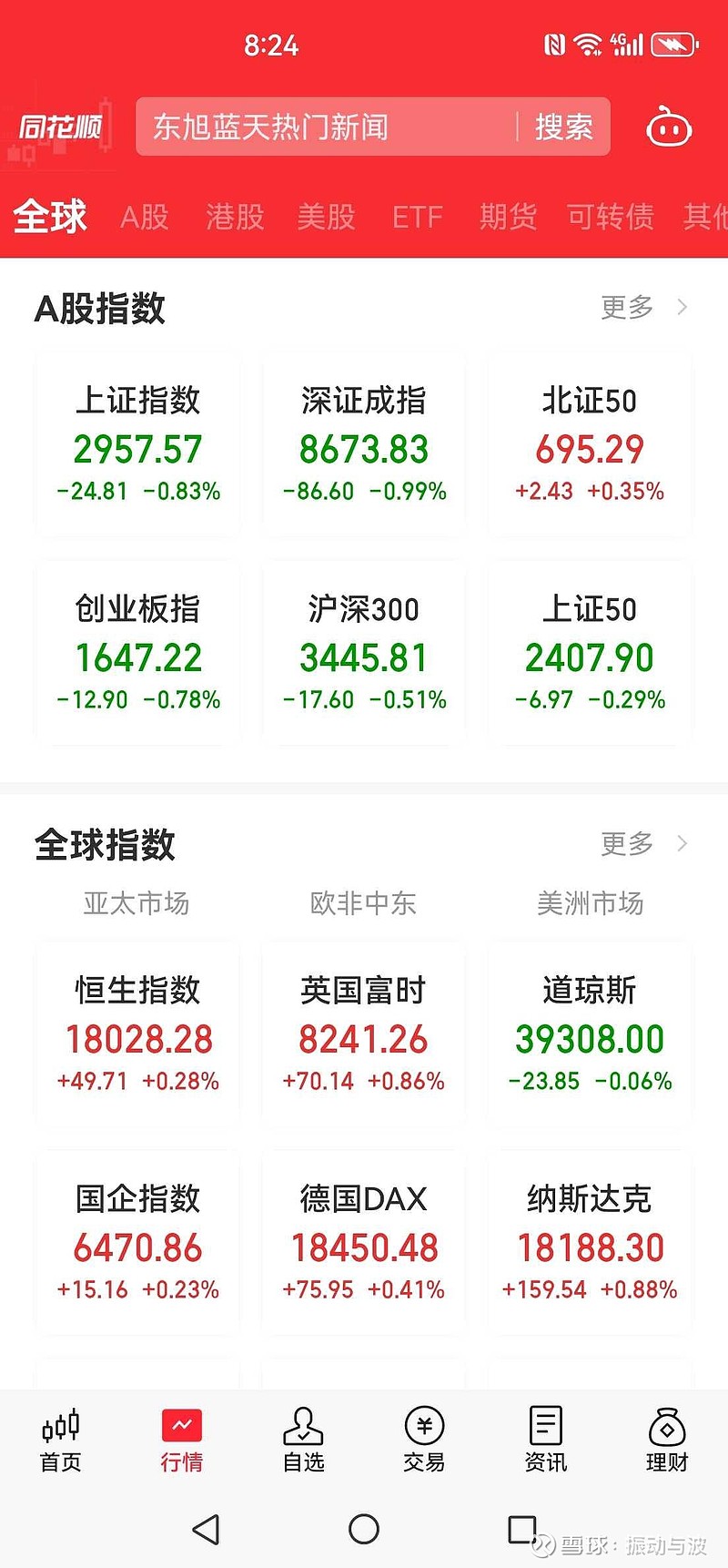Open the 资讯 tab
This screenshot has height=1568, width=728.
545,1441
